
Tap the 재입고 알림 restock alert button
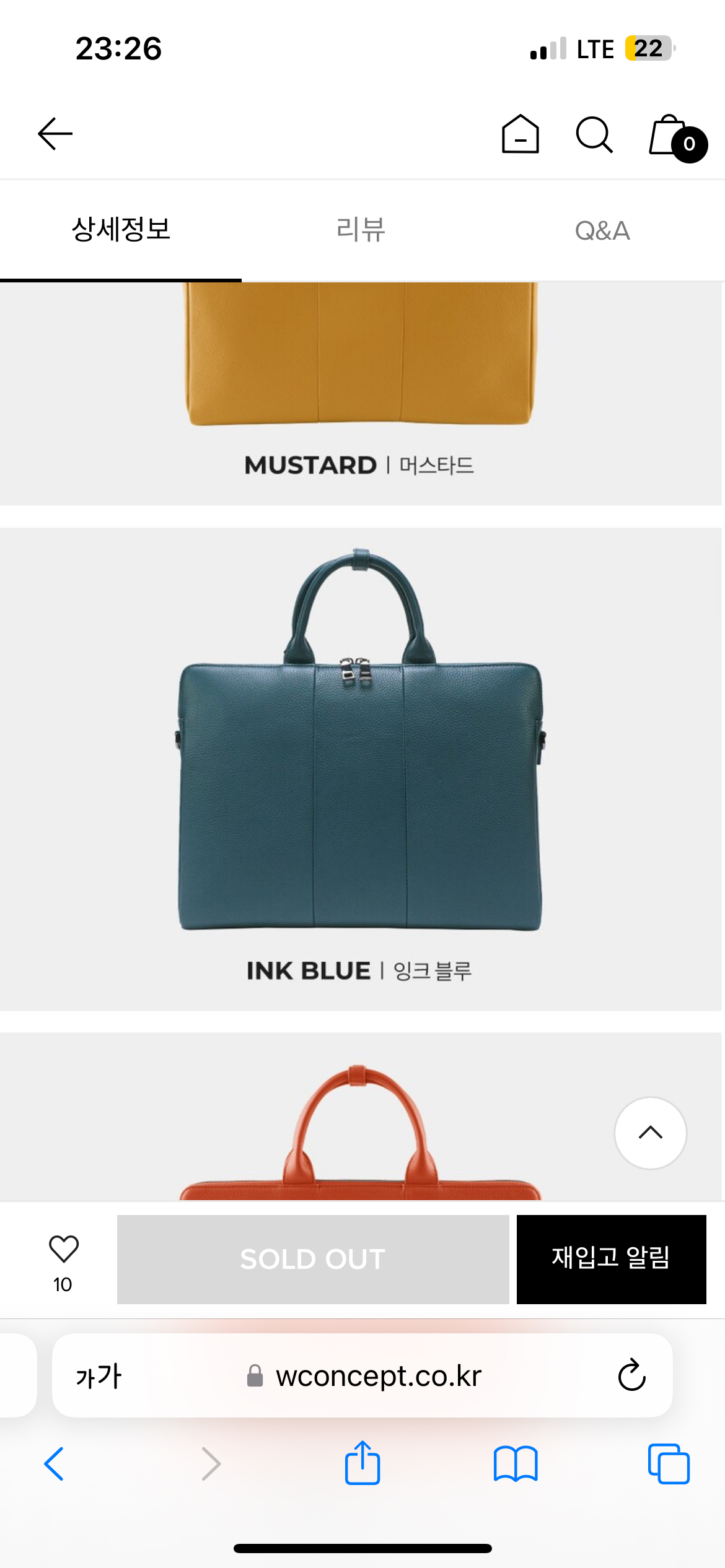611,1259
